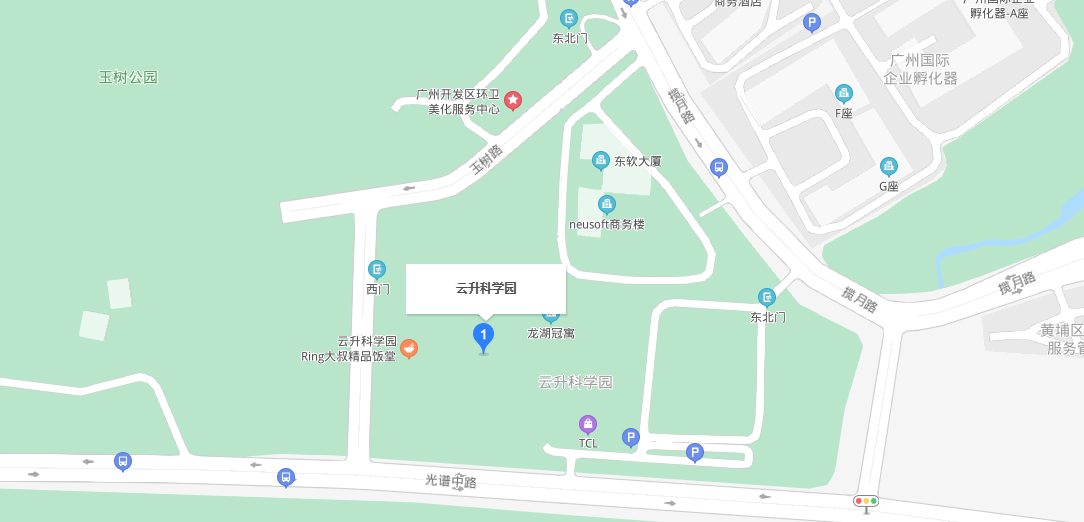Select the 东软大厦 building marker
The image size is (1084, 522).
click(601, 160)
